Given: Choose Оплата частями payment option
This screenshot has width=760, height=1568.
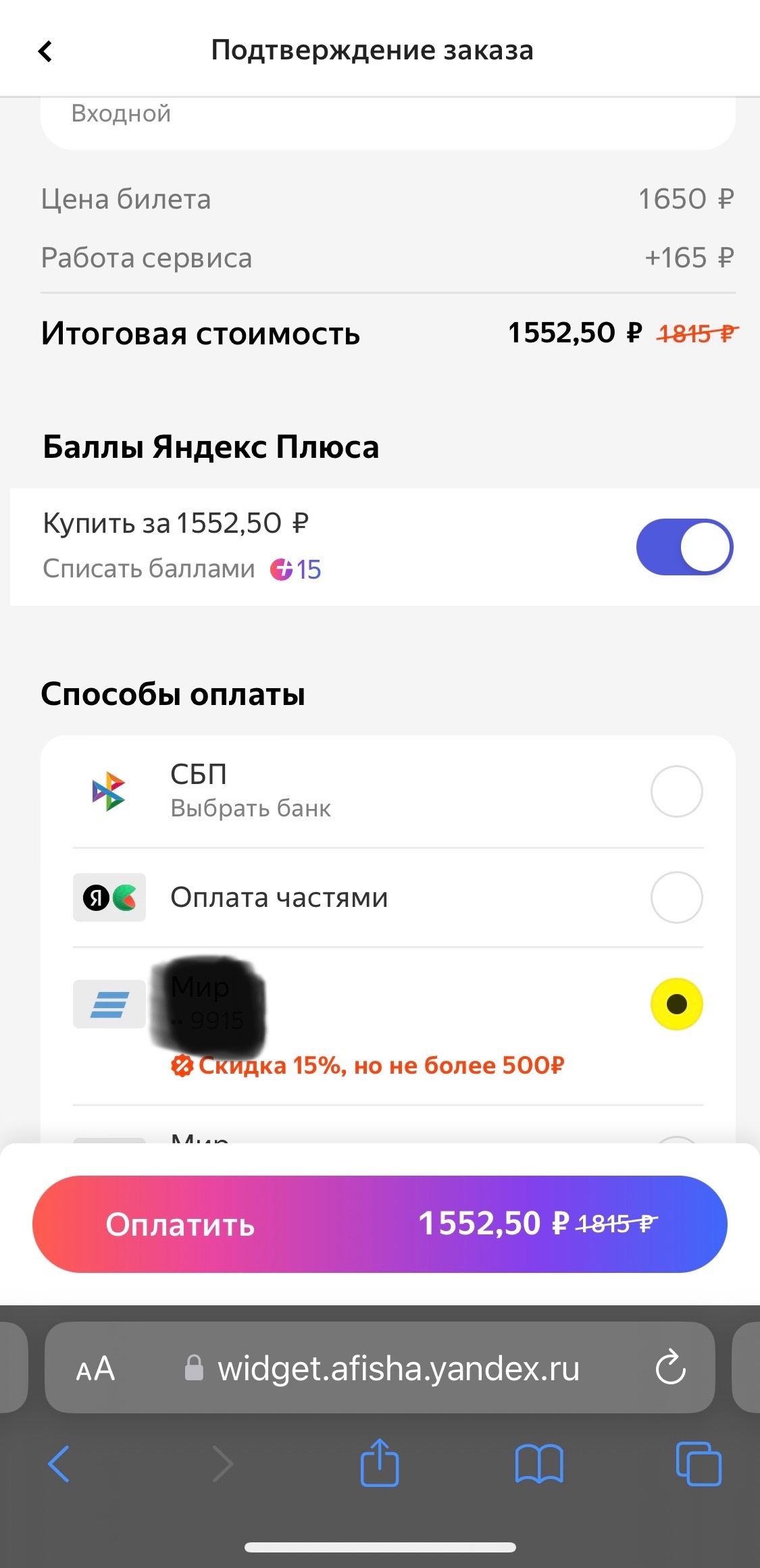Looking at the screenshot, I should [x=676, y=897].
